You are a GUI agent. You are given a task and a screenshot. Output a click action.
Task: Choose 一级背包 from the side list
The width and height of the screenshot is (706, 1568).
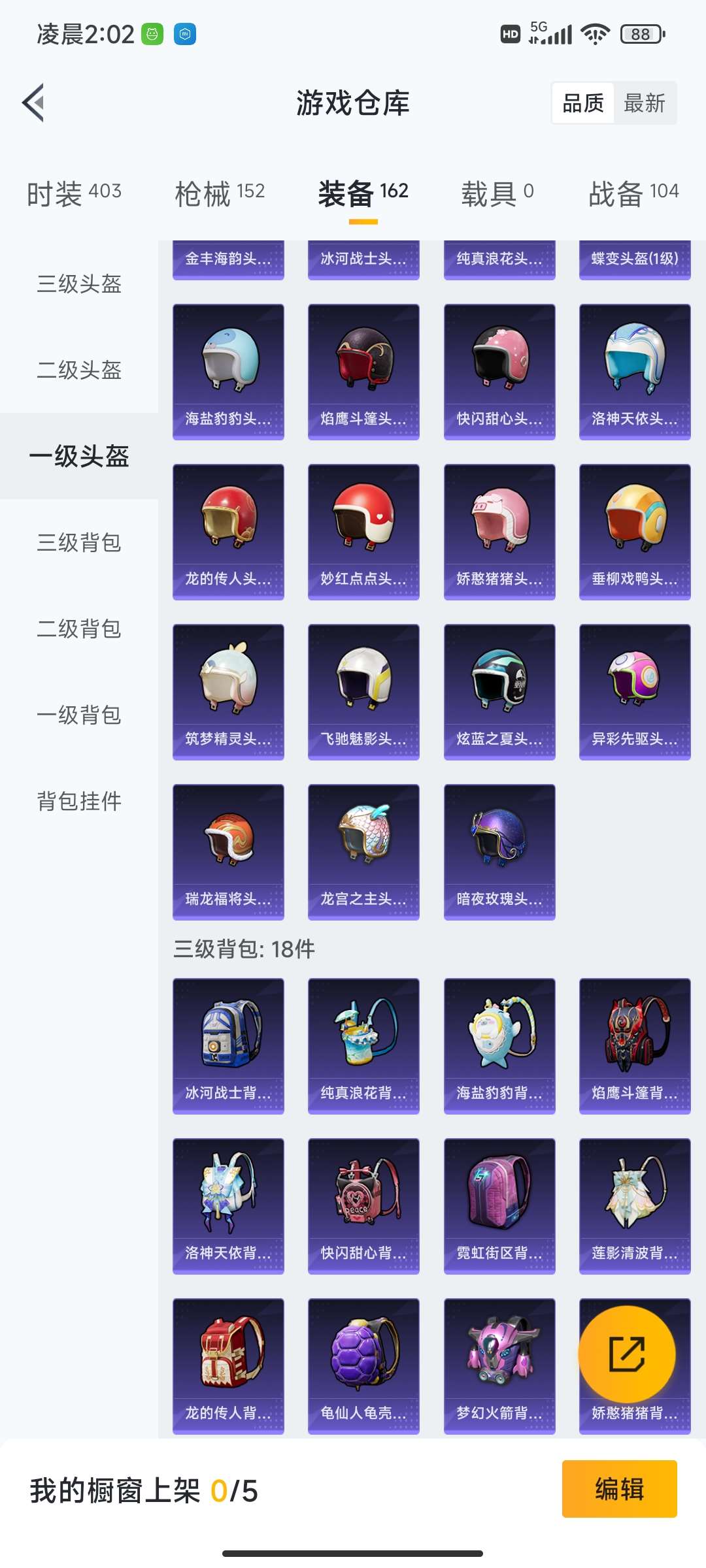click(x=79, y=715)
